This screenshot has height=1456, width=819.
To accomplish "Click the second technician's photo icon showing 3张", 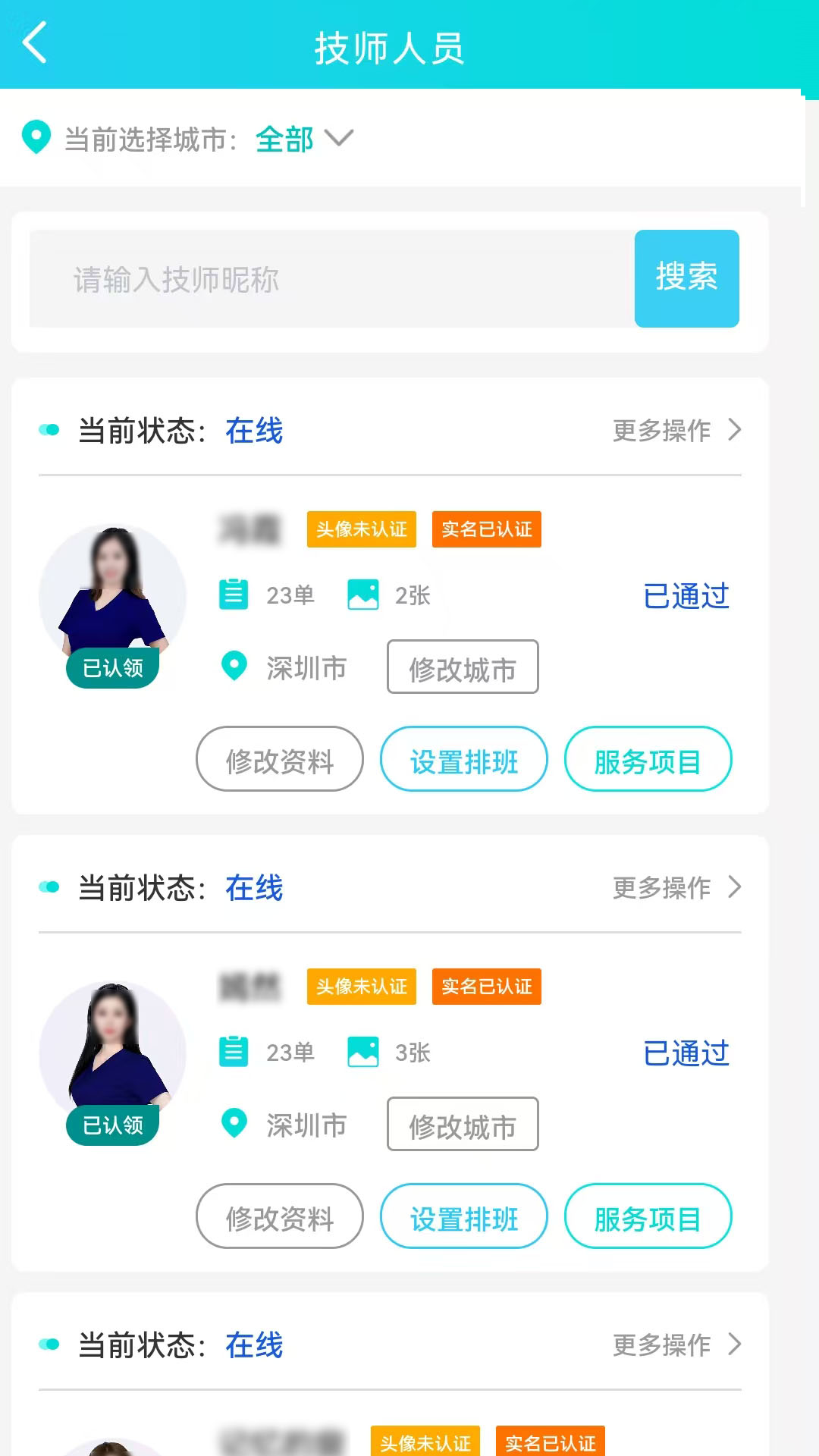I will tap(363, 1052).
